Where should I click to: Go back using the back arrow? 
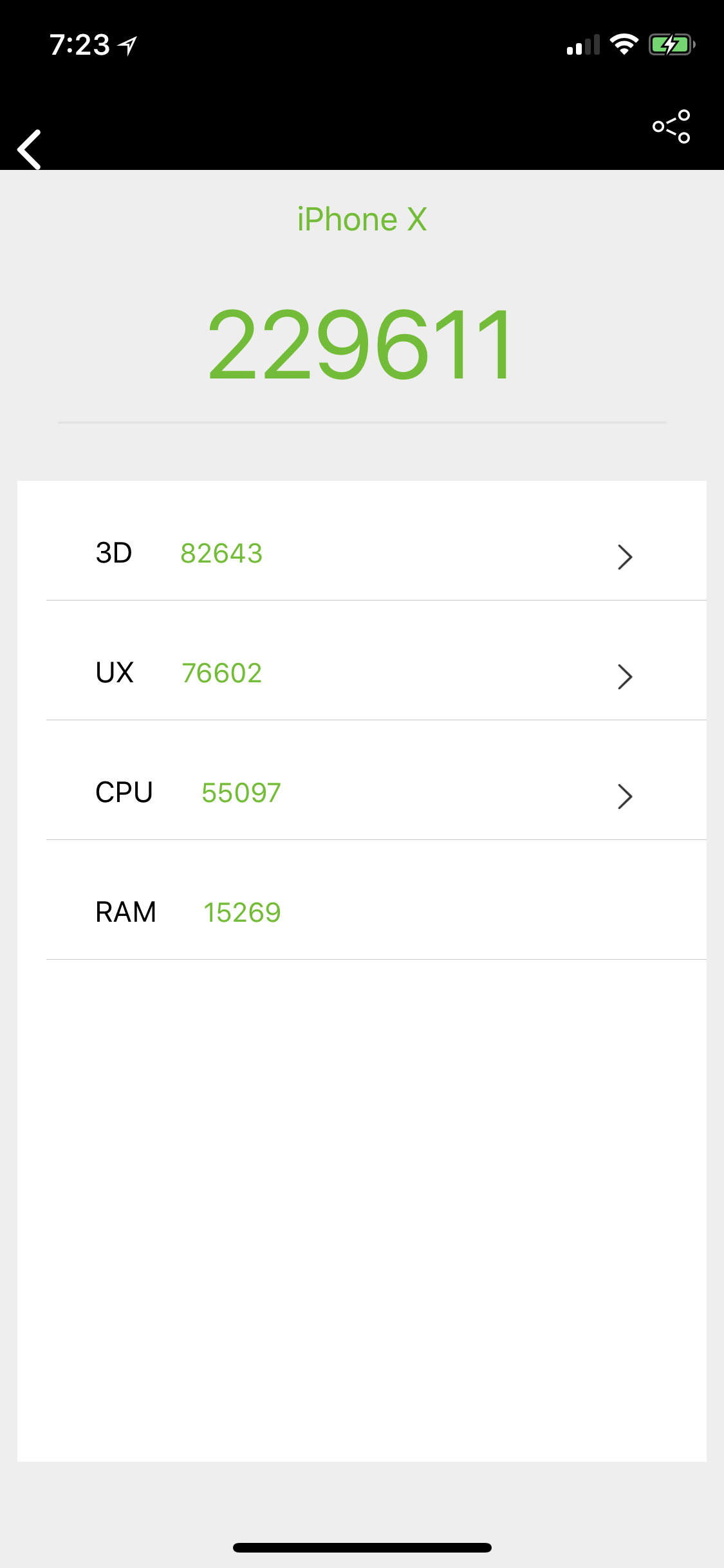point(30,149)
